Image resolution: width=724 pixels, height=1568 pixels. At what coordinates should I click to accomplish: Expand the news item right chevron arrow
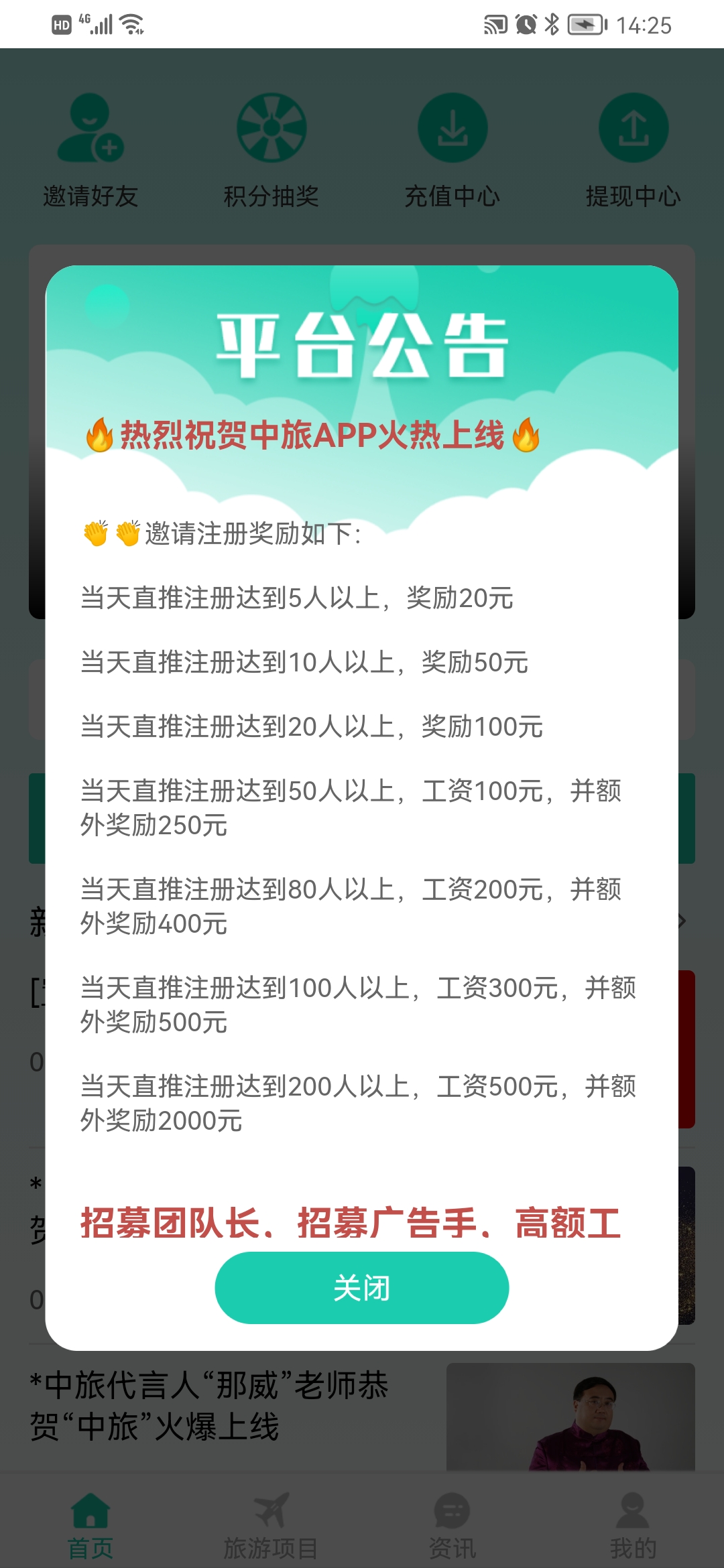[x=682, y=921]
